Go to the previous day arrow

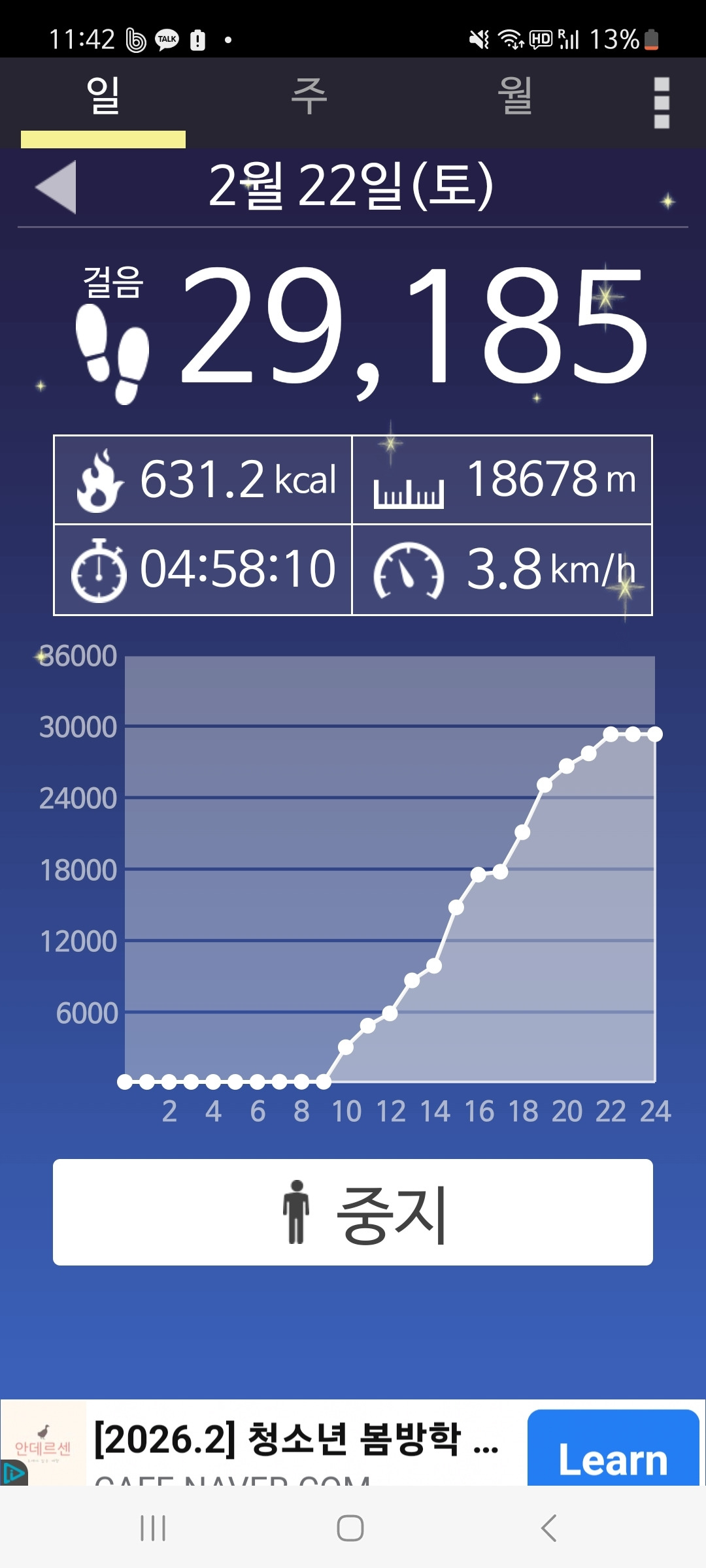coord(57,187)
